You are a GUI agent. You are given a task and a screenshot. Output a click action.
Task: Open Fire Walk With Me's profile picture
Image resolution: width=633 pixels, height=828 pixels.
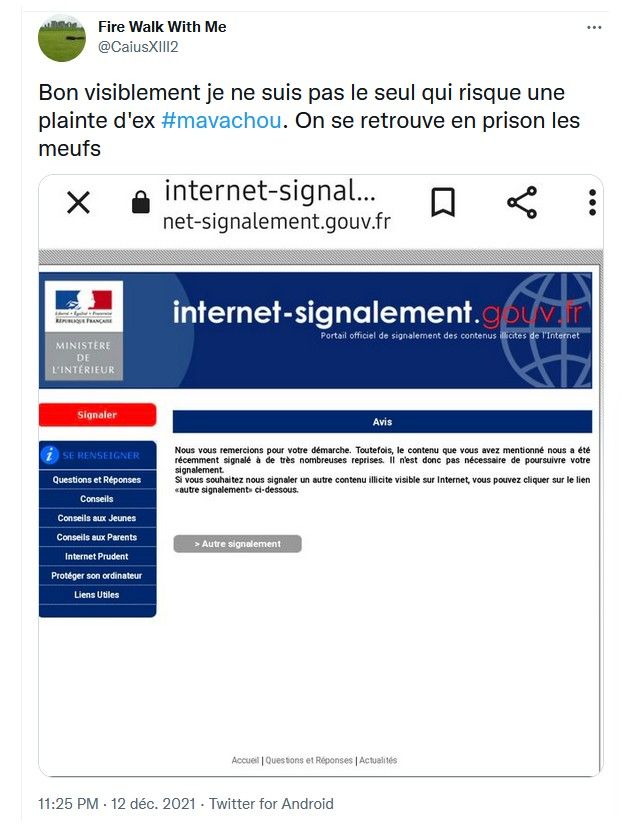62,38
